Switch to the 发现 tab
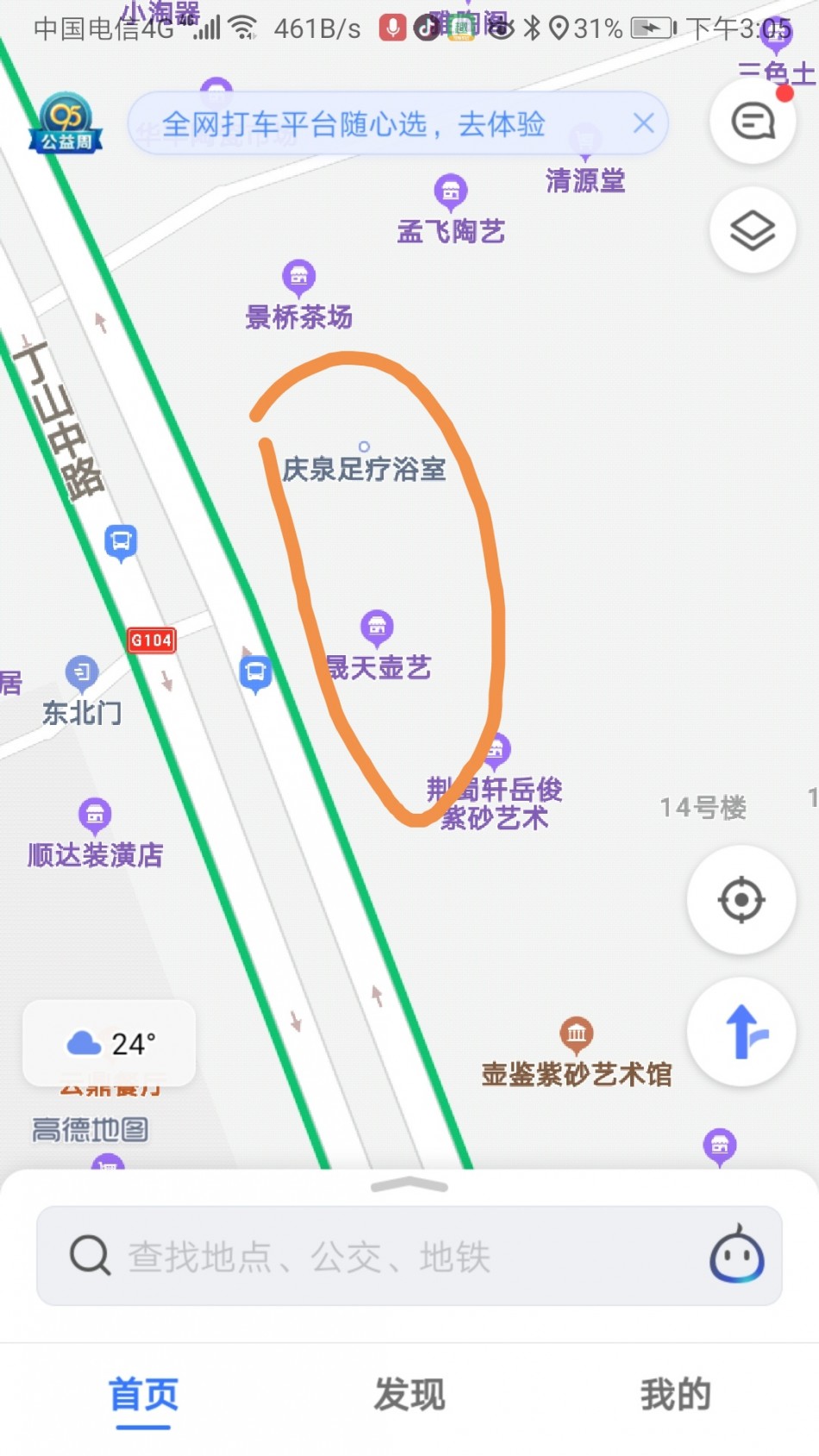 (409, 1394)
